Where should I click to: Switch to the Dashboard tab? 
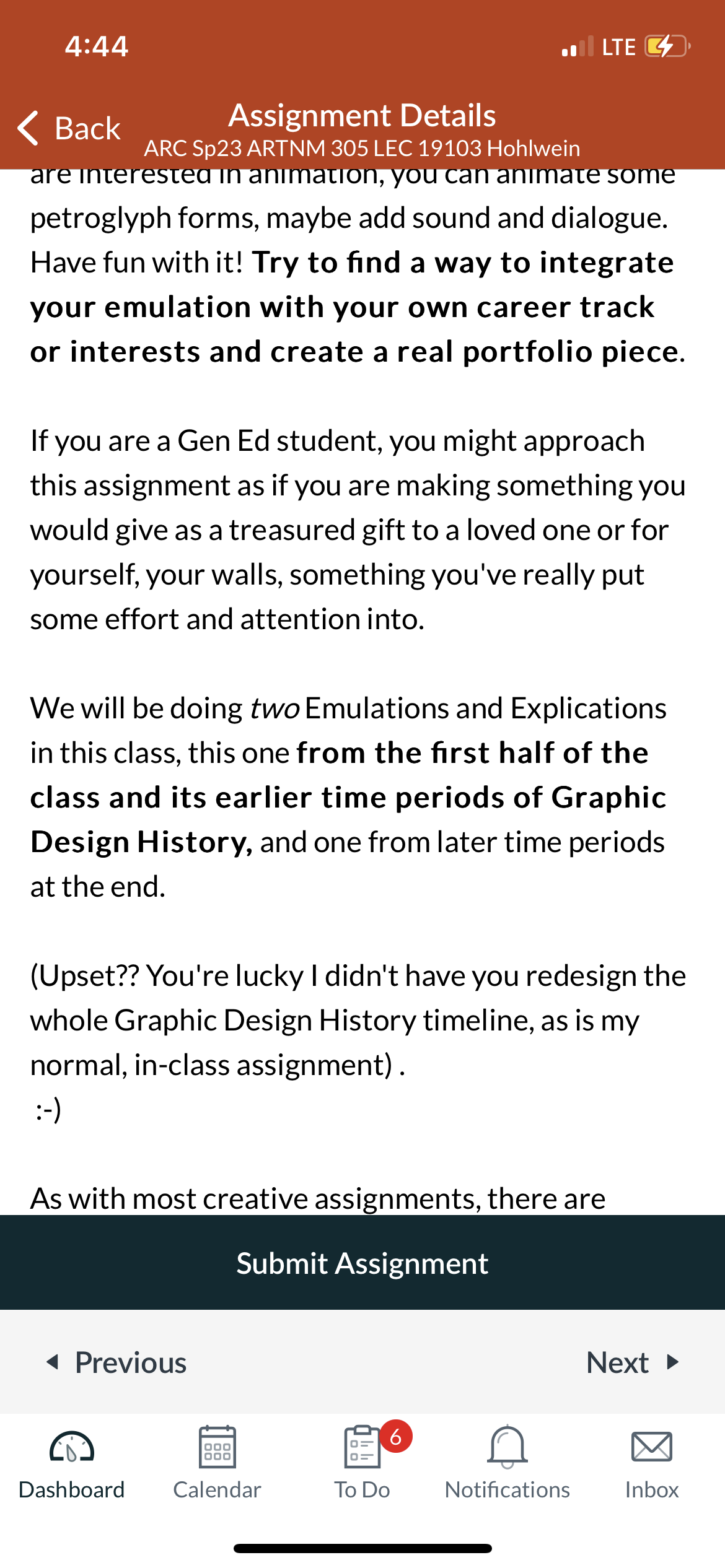pyautogui.click(x=72, y=1463)
